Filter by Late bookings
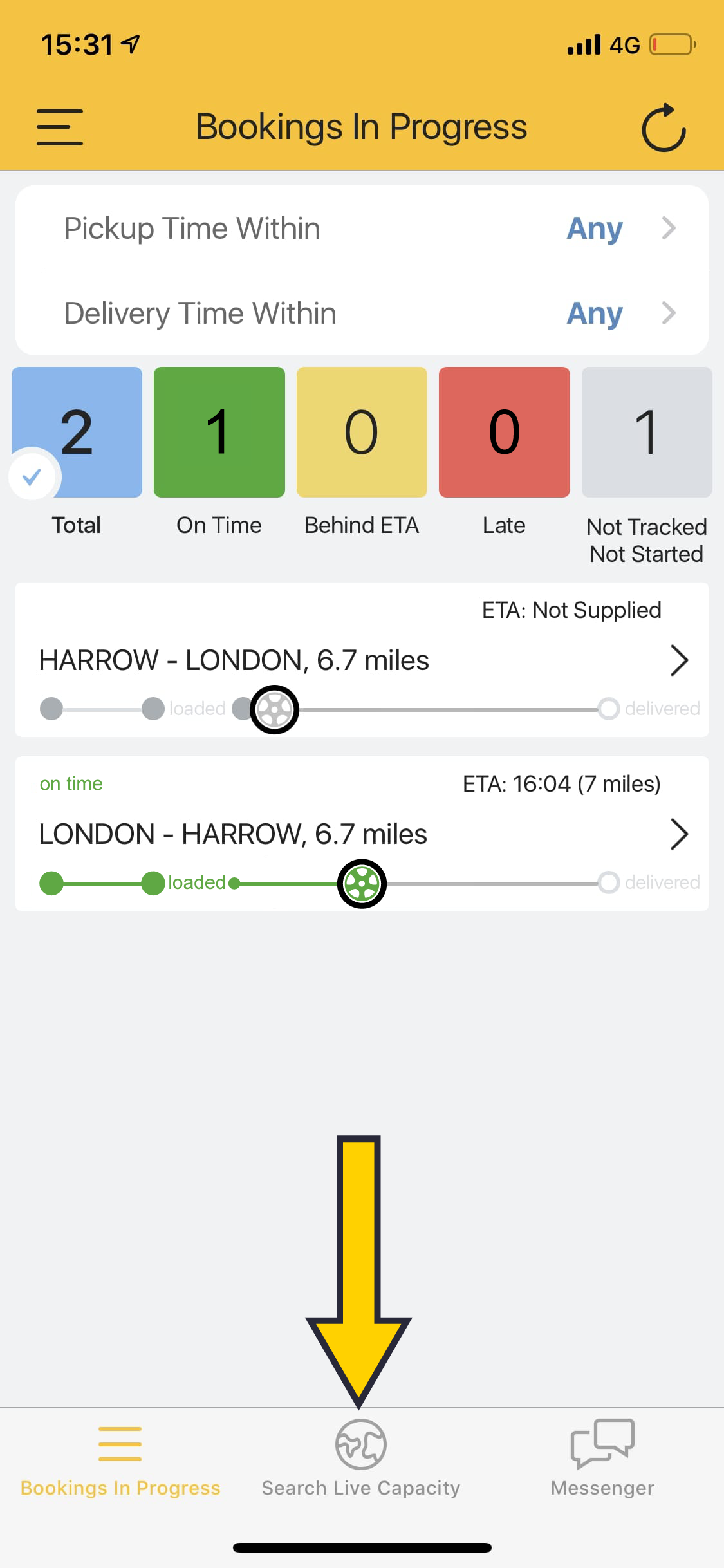 504,433
